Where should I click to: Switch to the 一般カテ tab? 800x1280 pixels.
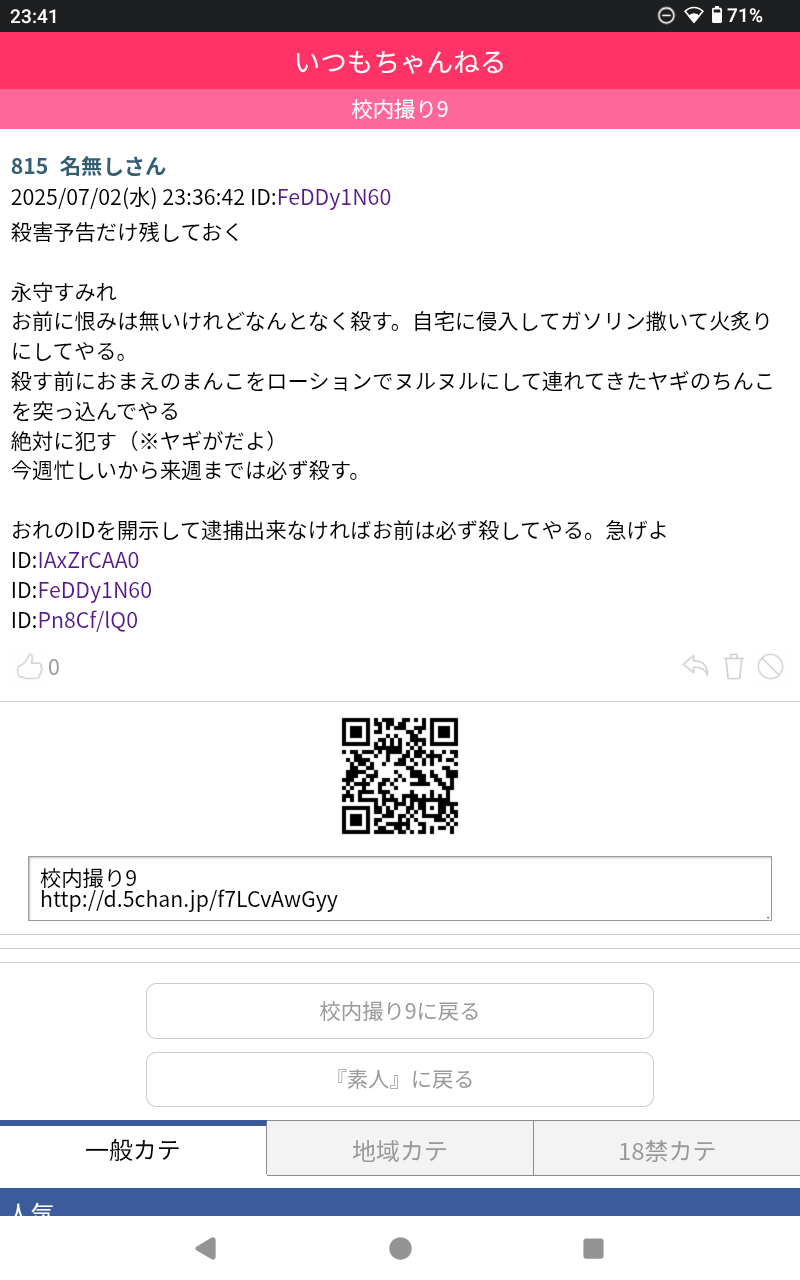coord(132,1150)
